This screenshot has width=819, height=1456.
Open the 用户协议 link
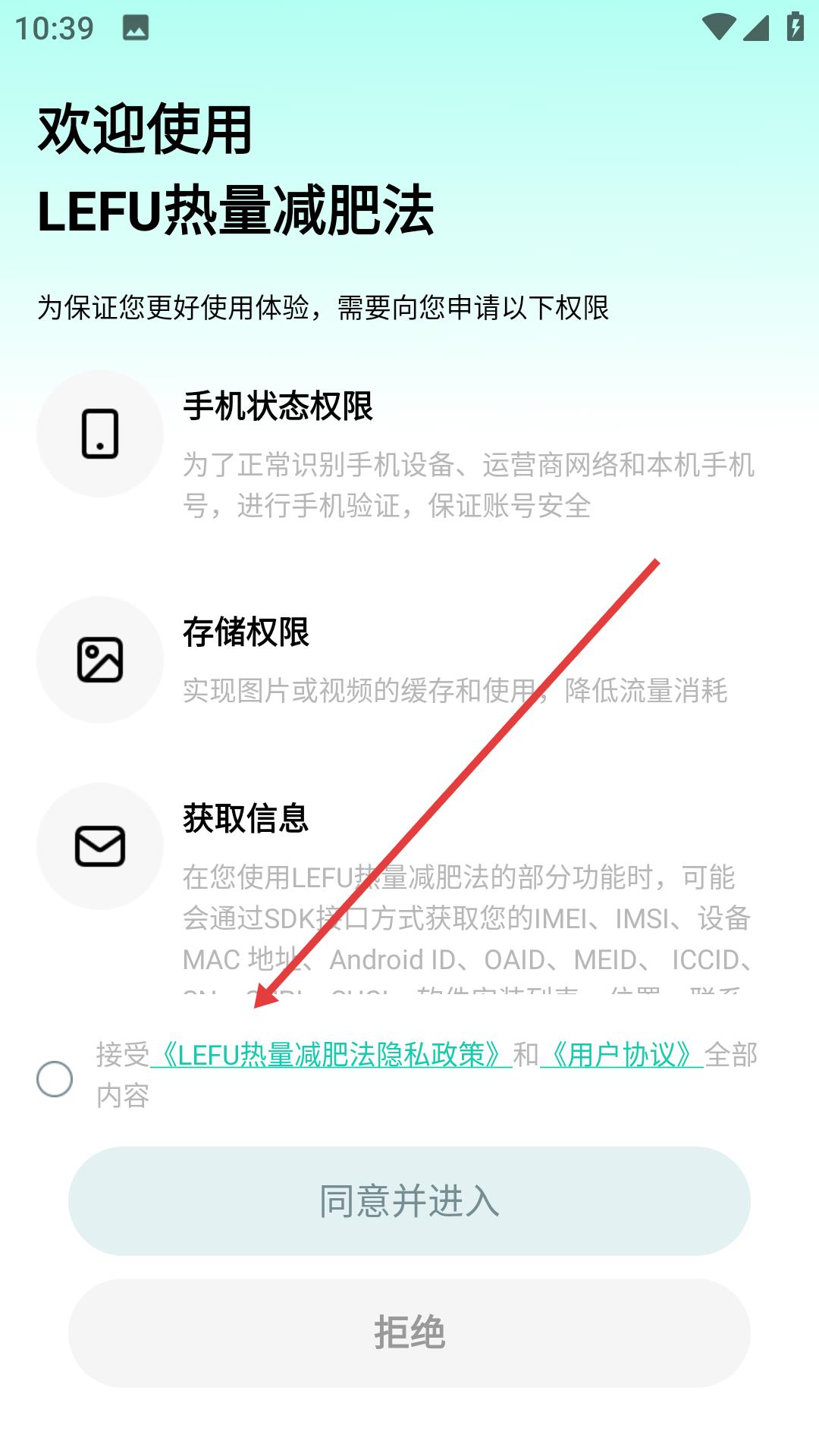[x=622, y=1055]
